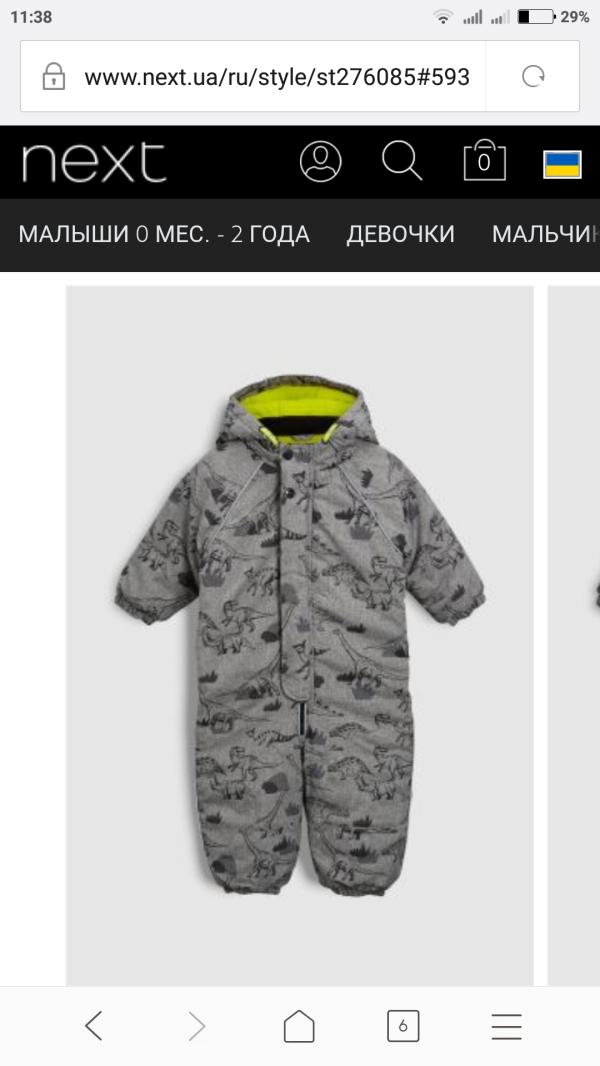This screenshot has width=600, height=1066.
Task: Go to the next logo homepage
Action: point(94,163)
